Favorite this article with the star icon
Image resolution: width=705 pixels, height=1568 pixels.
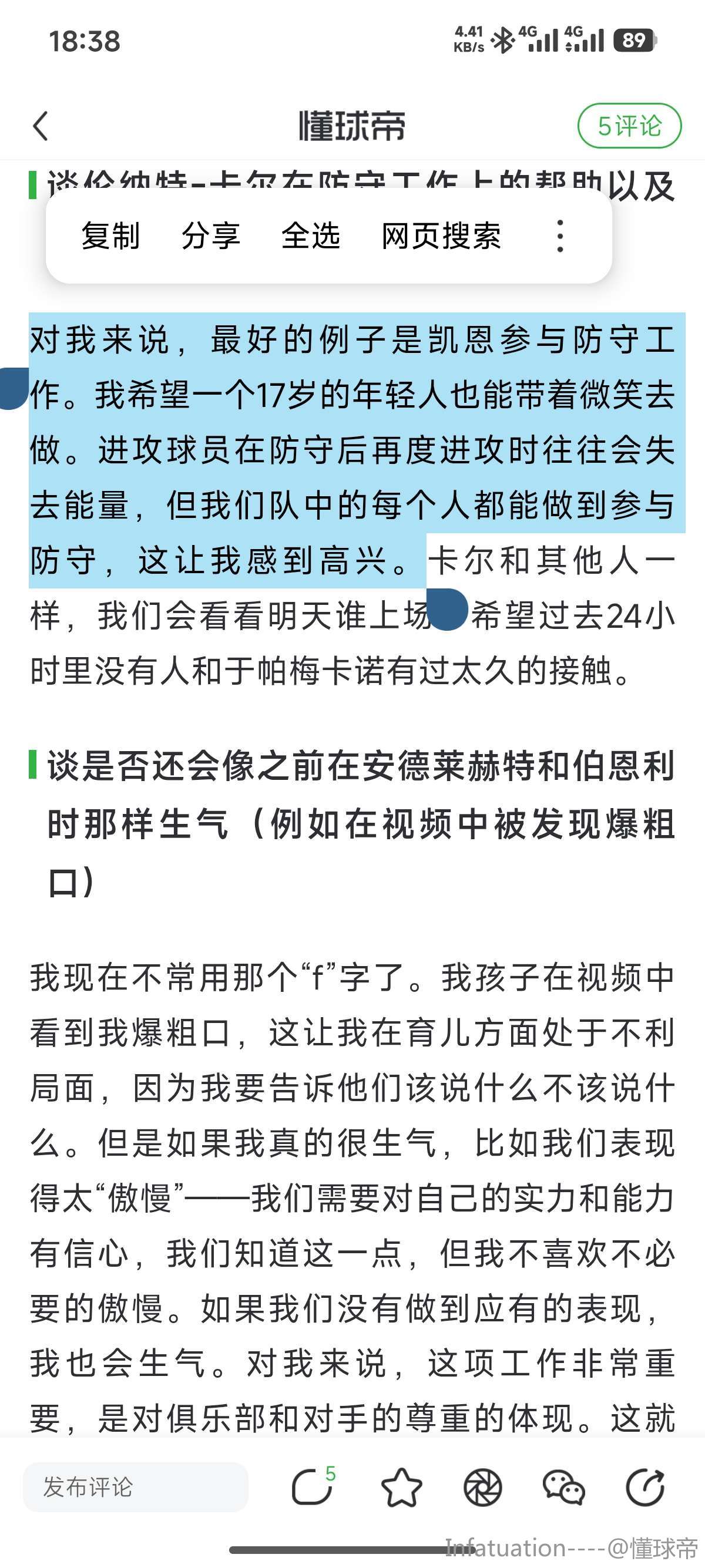[x=401, y=1487]
